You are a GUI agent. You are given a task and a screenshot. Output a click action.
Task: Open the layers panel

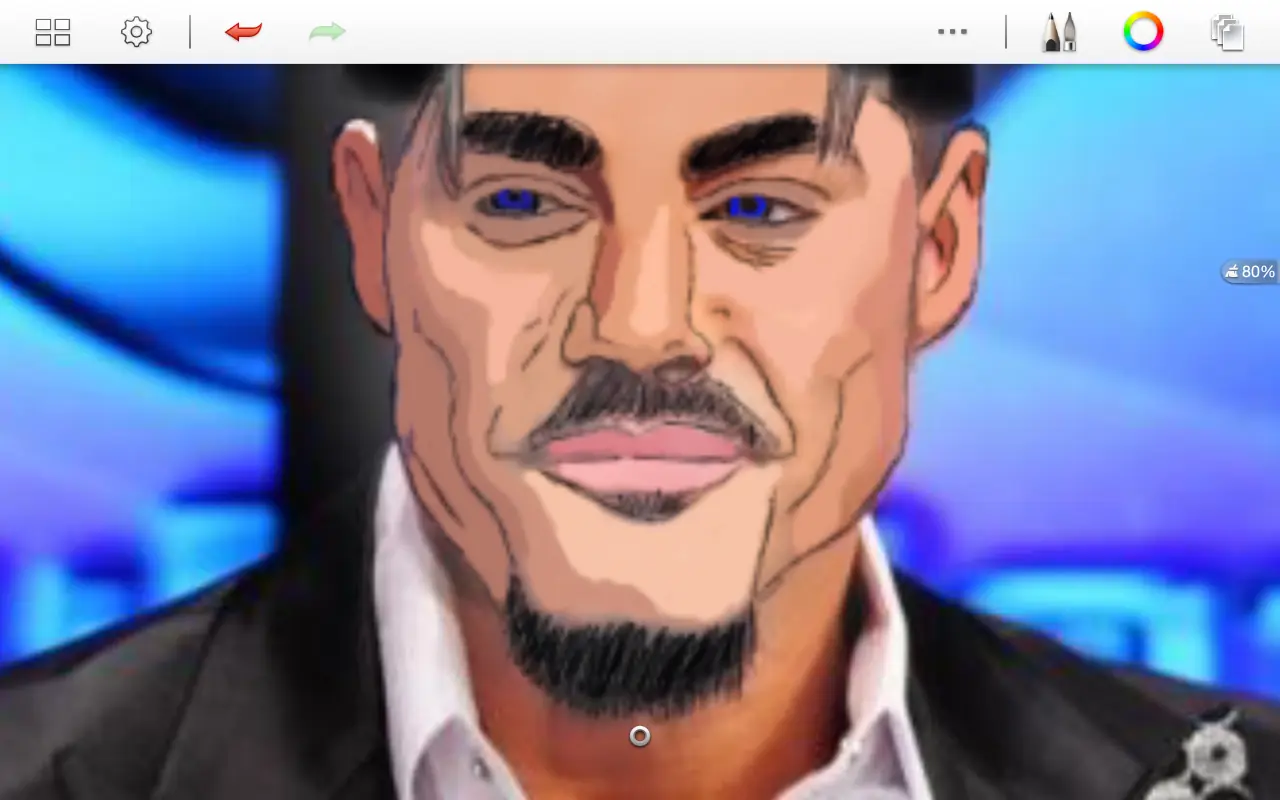[x=1227, y=32]
